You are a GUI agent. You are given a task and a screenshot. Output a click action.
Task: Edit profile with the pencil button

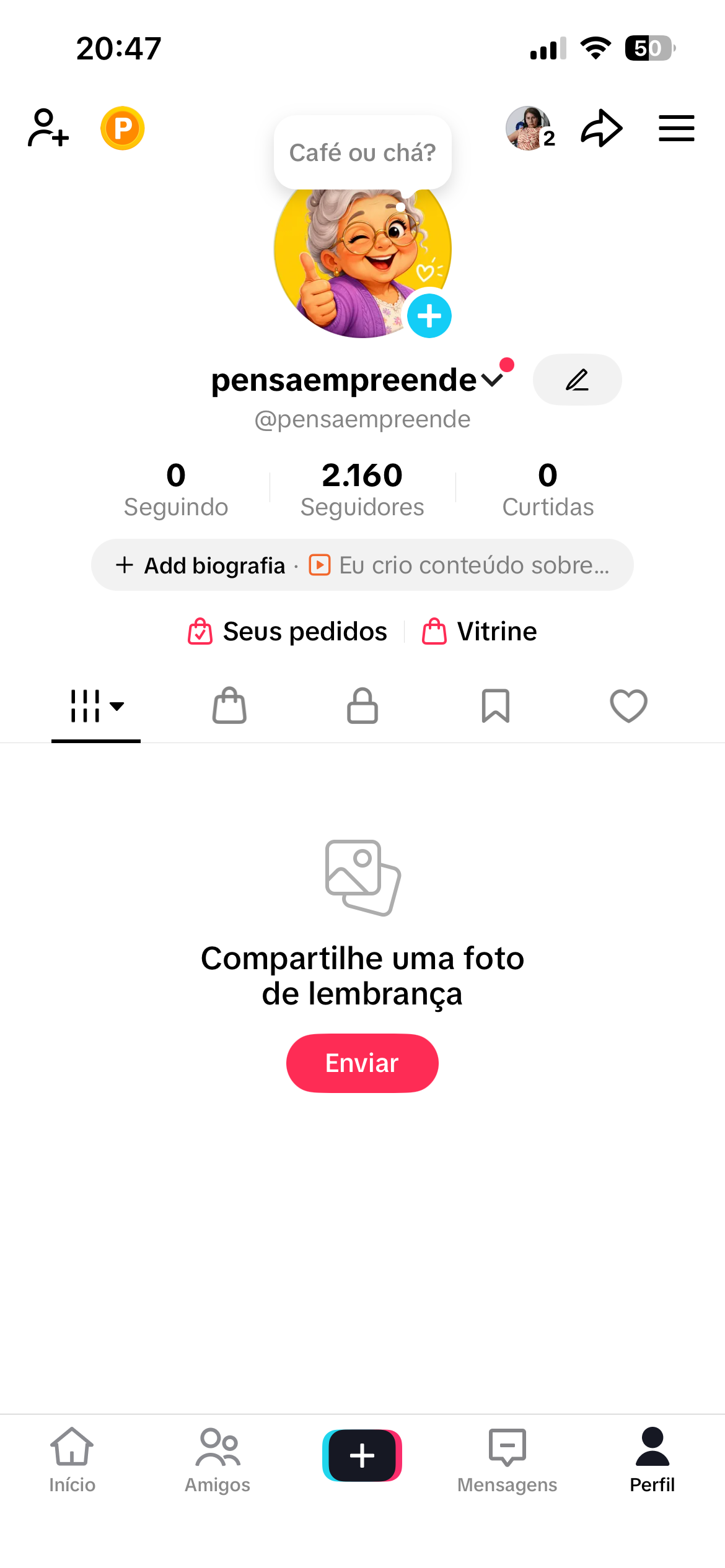(577, 380)
